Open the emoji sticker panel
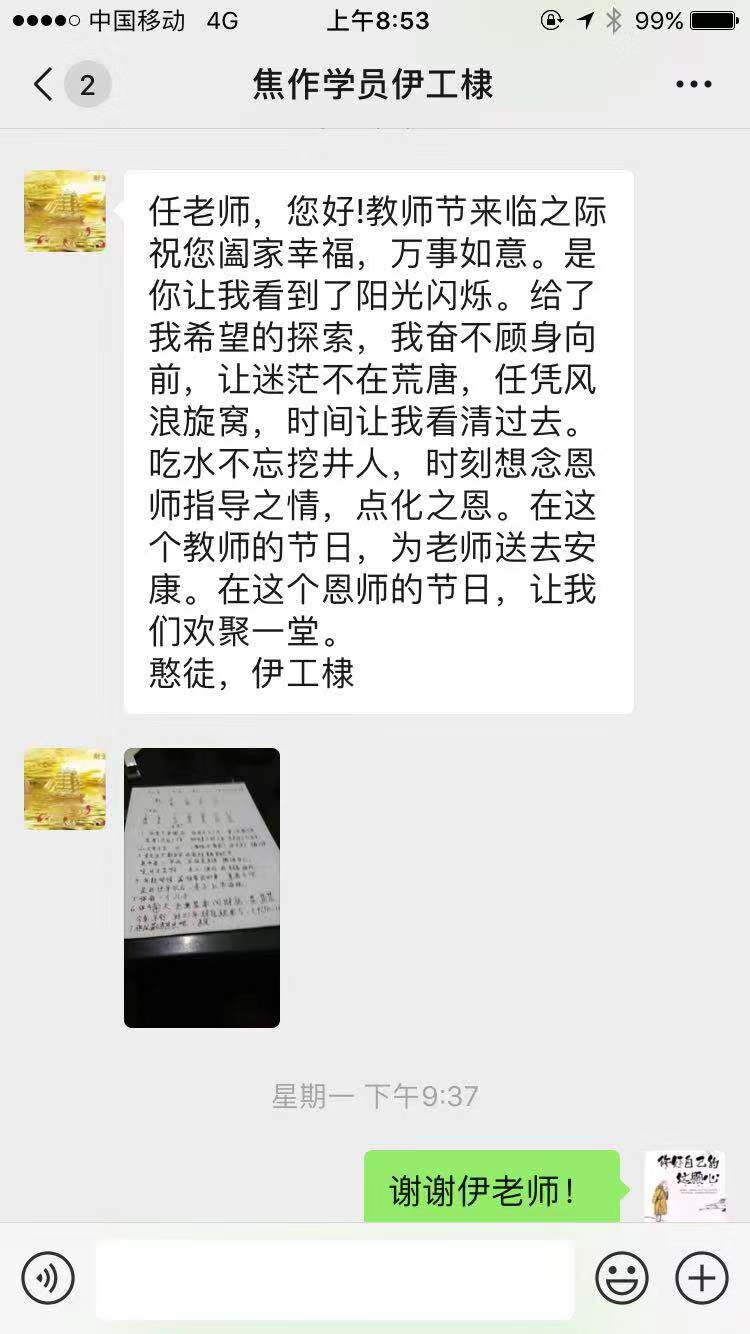This screenshot has width=750, height=1334. click(622, 1278)
